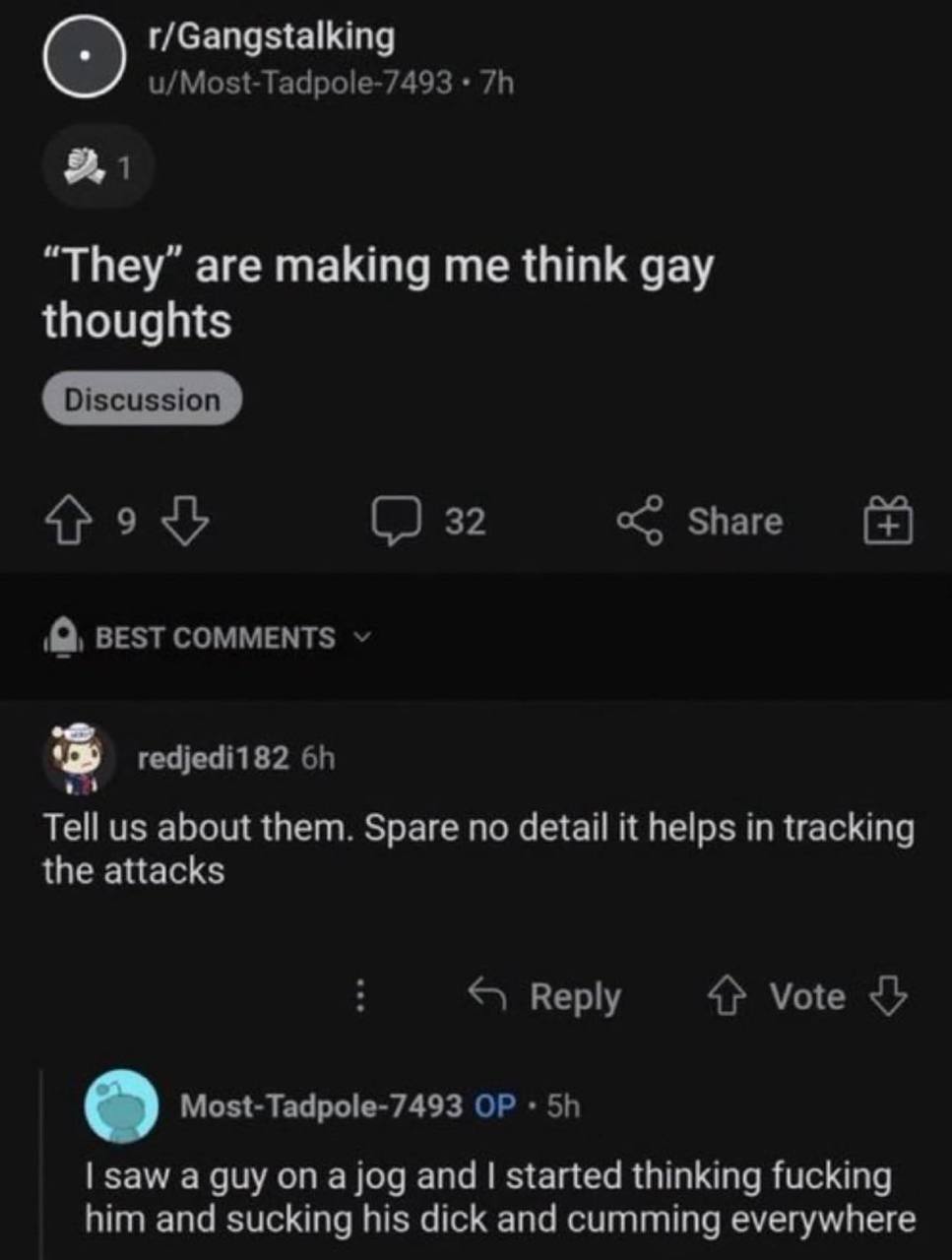Open Most-Tadpole-7493 OP commenter profile
The width and height of the screenshot is (952, 1260).
(x=321, y=1106)
